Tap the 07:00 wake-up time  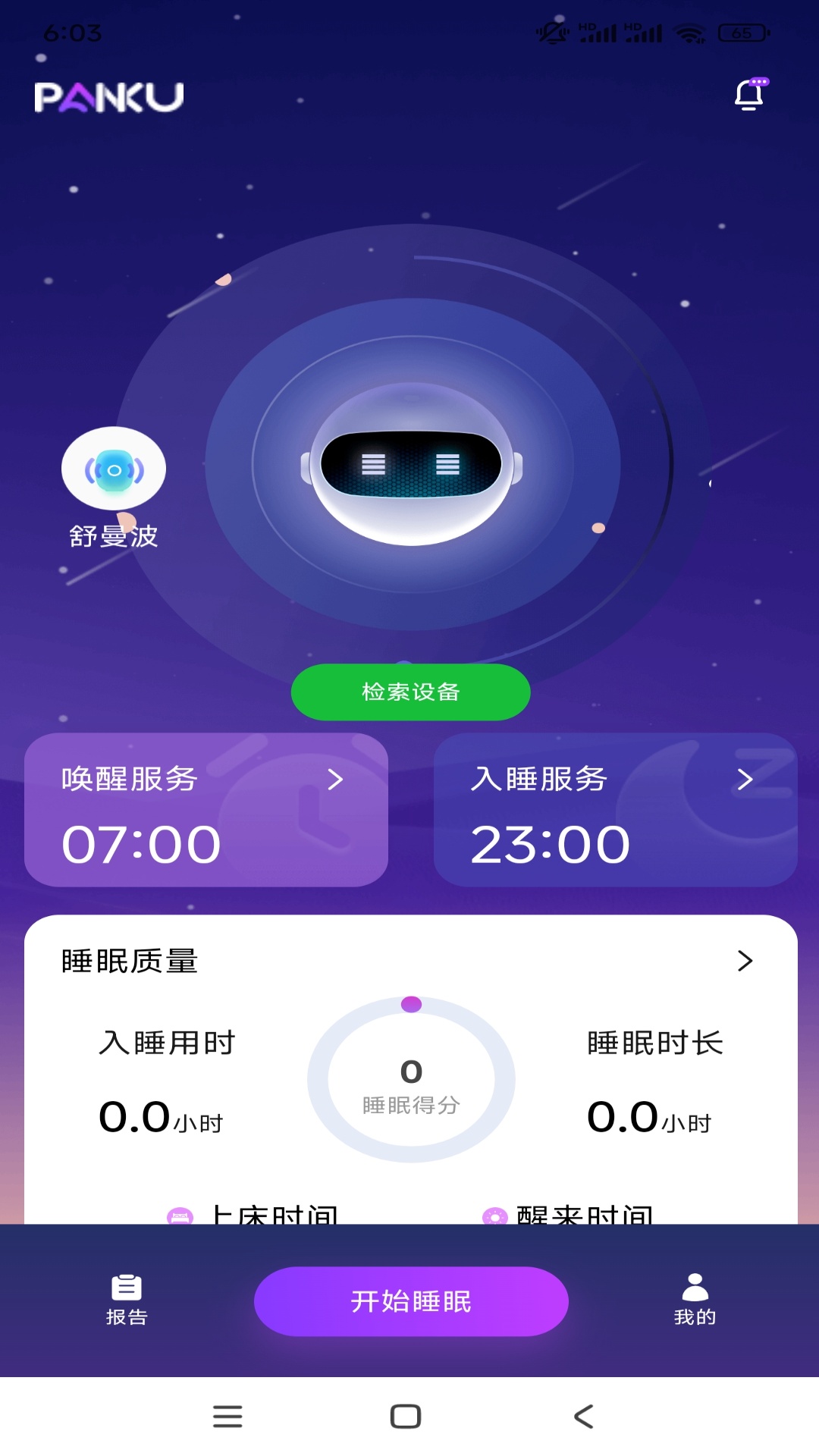pyautogui.click(x=141, y=842)
